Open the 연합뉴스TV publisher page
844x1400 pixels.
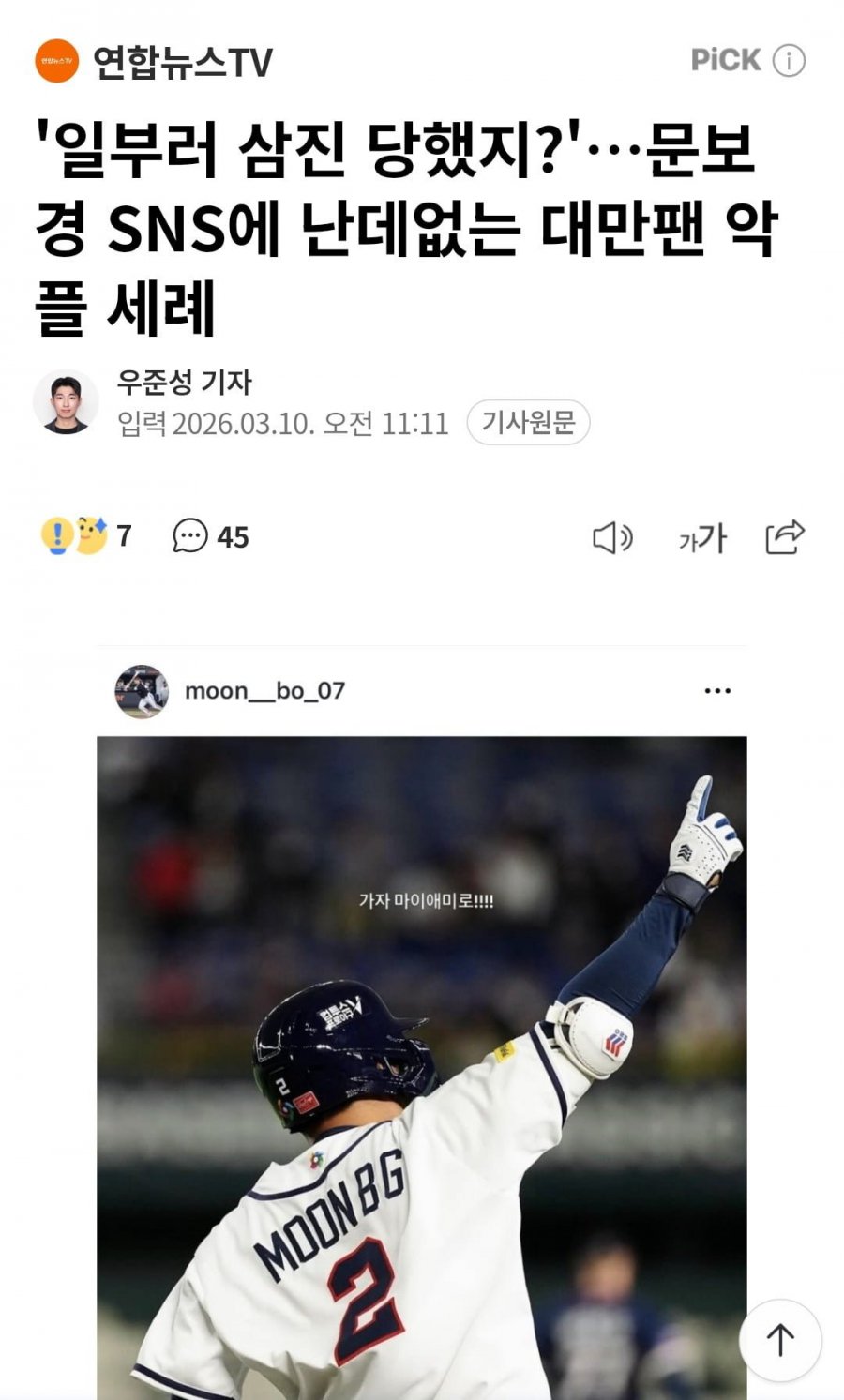(155, 62)
